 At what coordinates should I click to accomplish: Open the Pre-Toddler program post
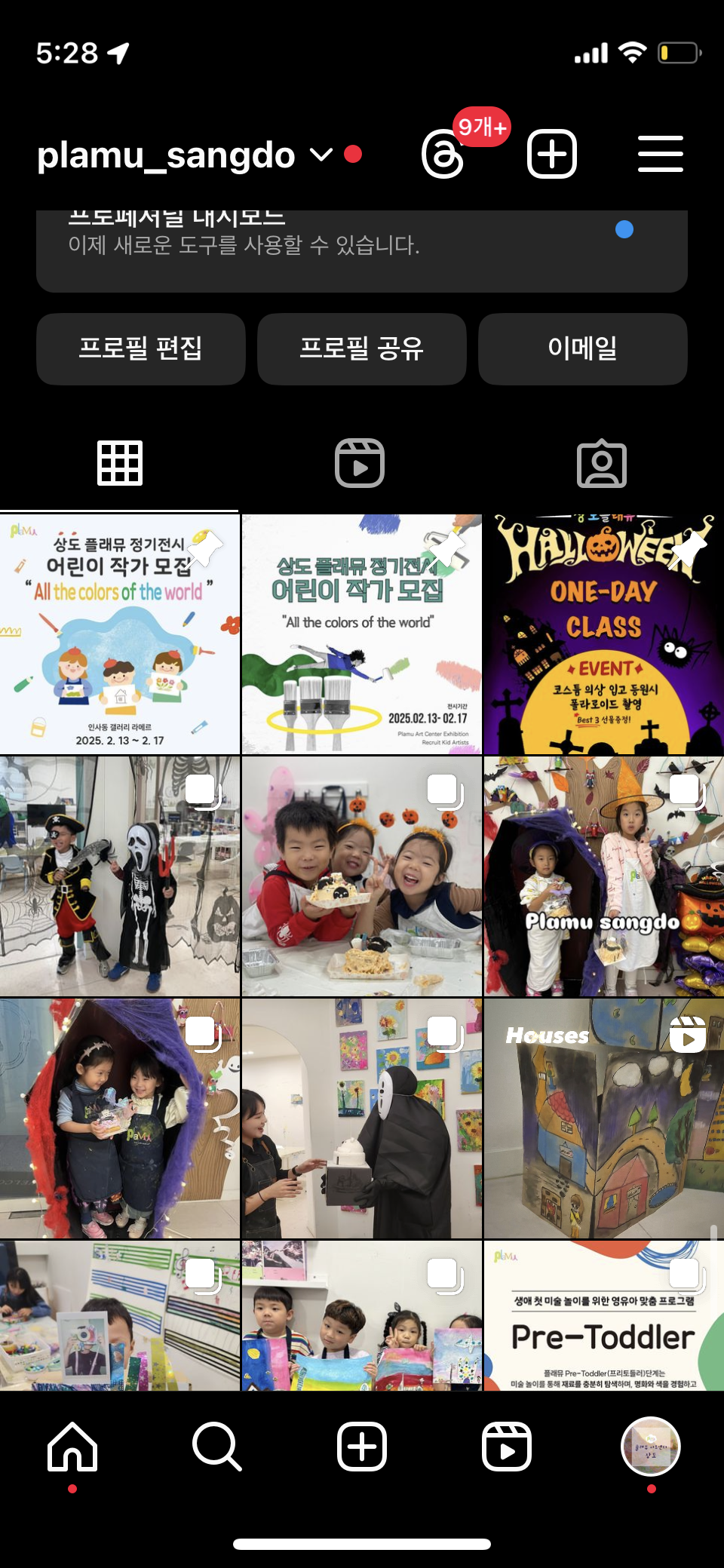(603, 1316)
